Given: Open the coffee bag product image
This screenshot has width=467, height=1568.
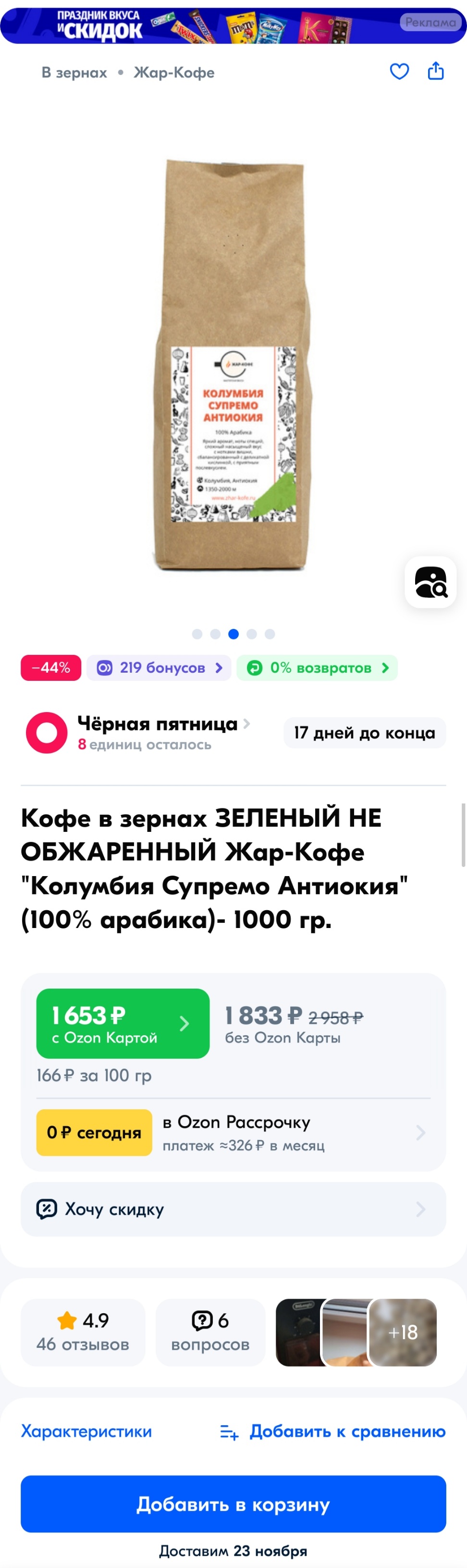Looking at the screenshot, I should click(233, 365).
